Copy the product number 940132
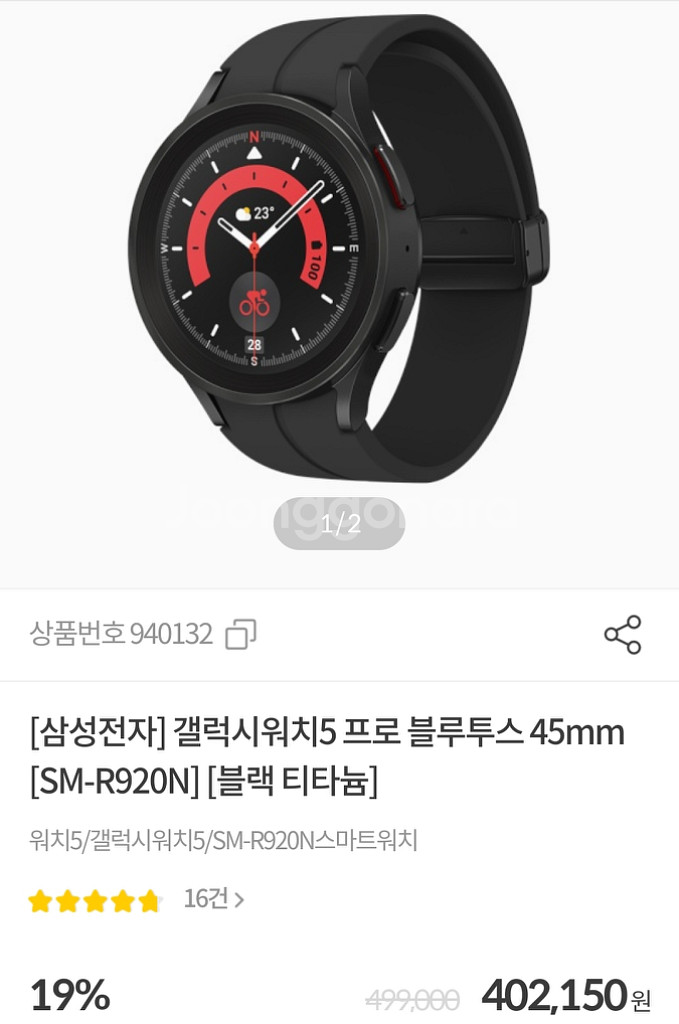The height and width of the screenshot is (1024, 679). click(x=241, y=634)
